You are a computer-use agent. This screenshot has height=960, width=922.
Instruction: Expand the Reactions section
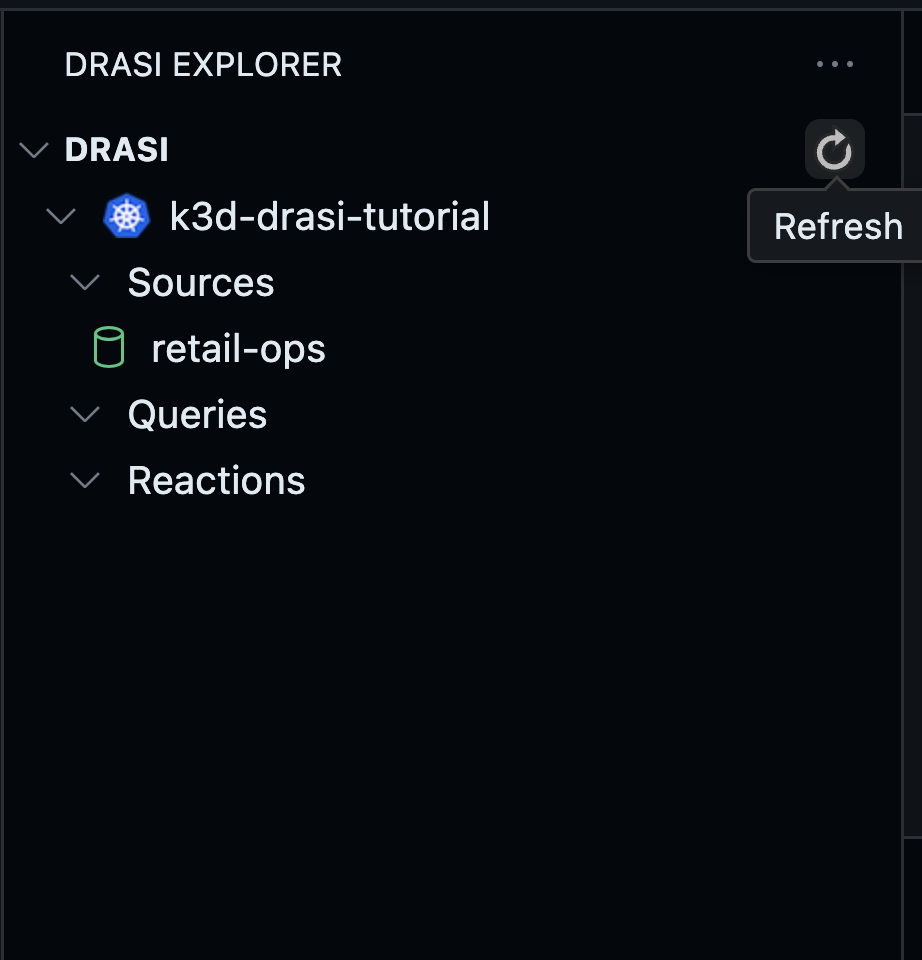[x=84, y=480]
